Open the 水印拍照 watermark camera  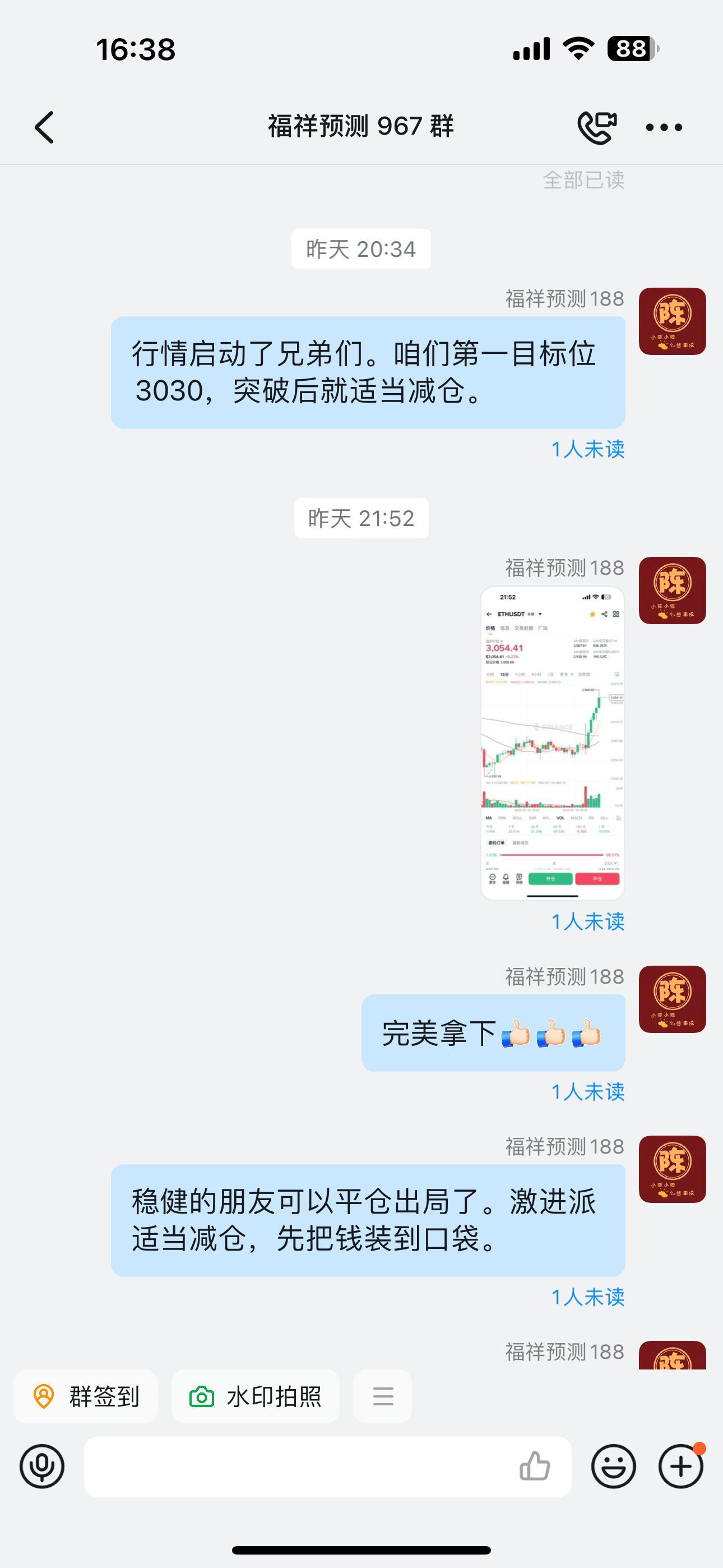point(255,1396)
